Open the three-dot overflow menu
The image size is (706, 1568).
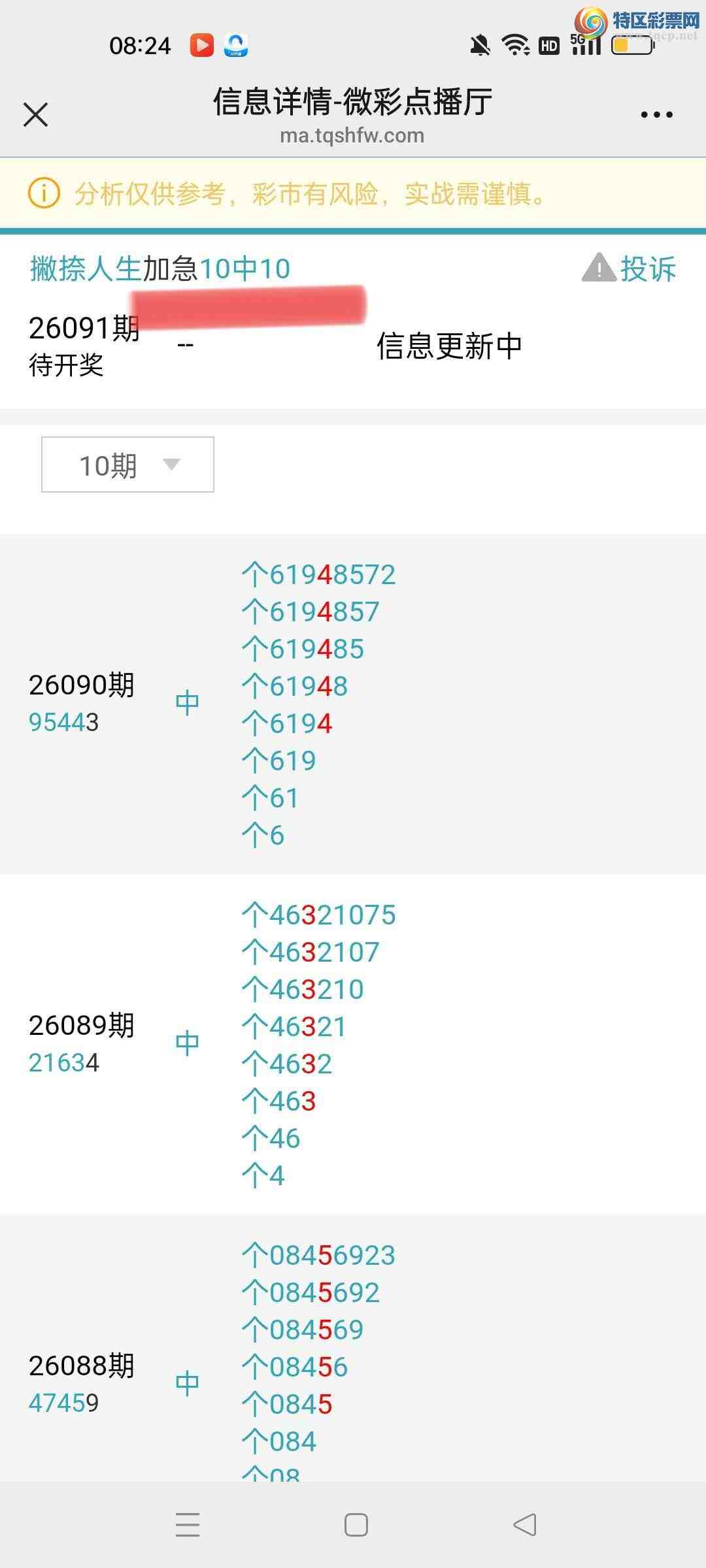[656, 115]
